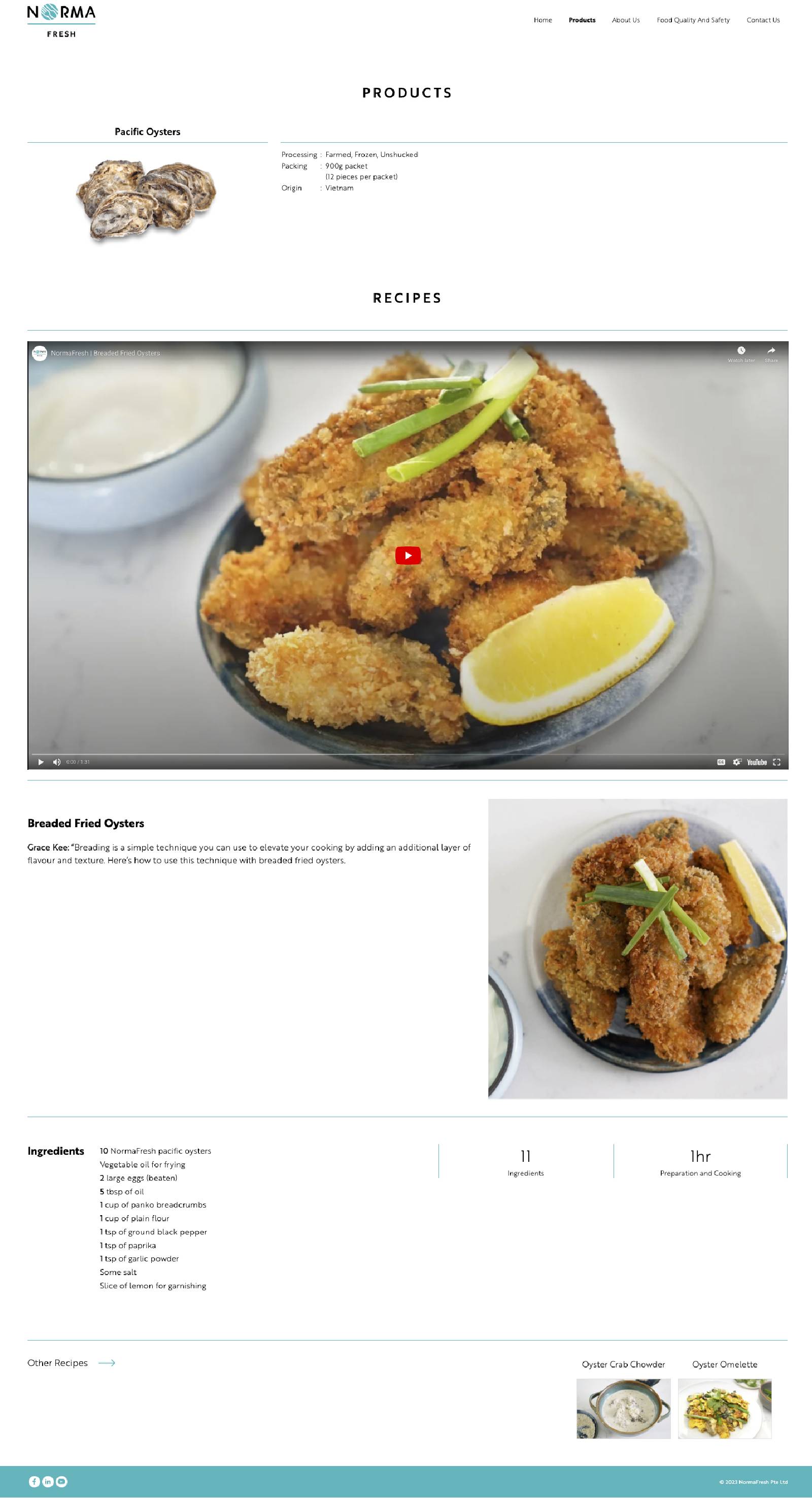Image resolution: width=812 pixels, height=1498 pixels.
Task: Turn on video closed captions
Action: 721,762
